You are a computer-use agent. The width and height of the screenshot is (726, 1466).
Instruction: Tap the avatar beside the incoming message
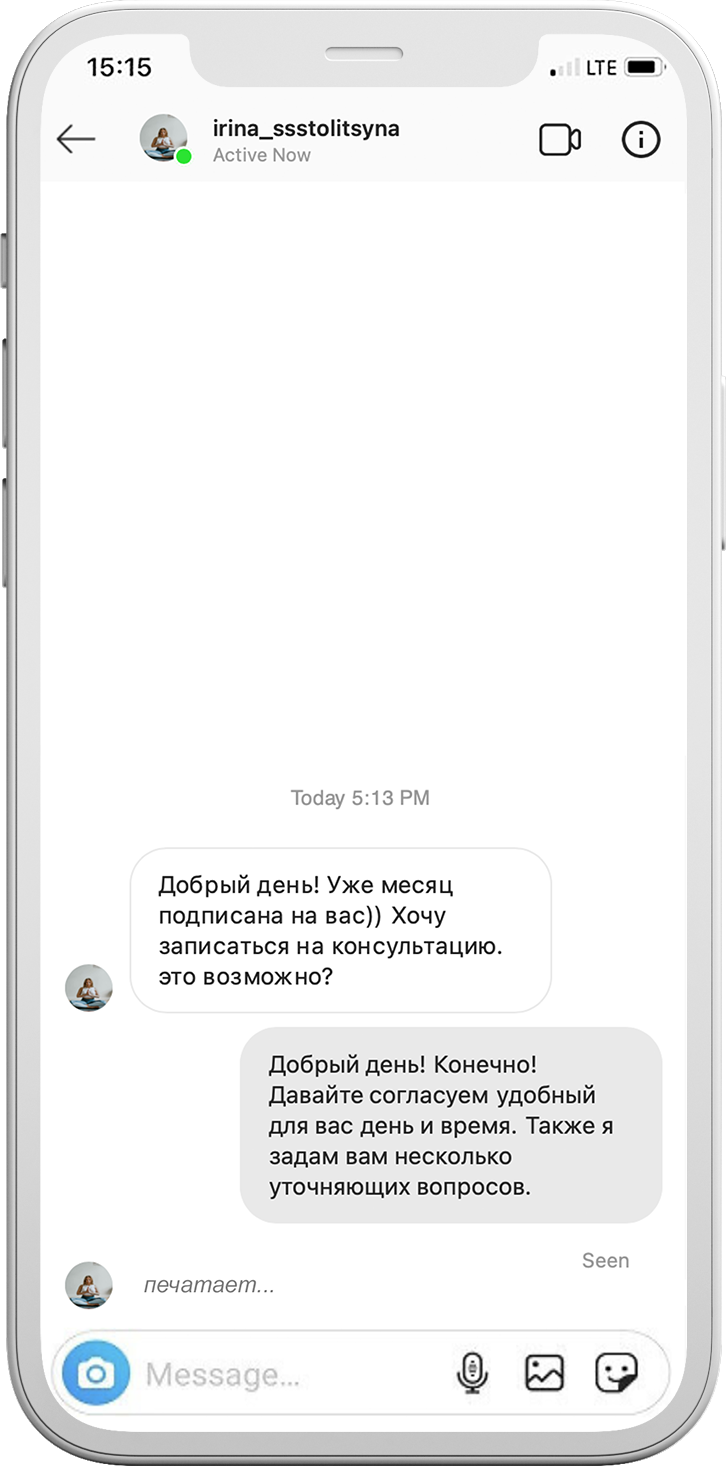click(x=89, y=988)
